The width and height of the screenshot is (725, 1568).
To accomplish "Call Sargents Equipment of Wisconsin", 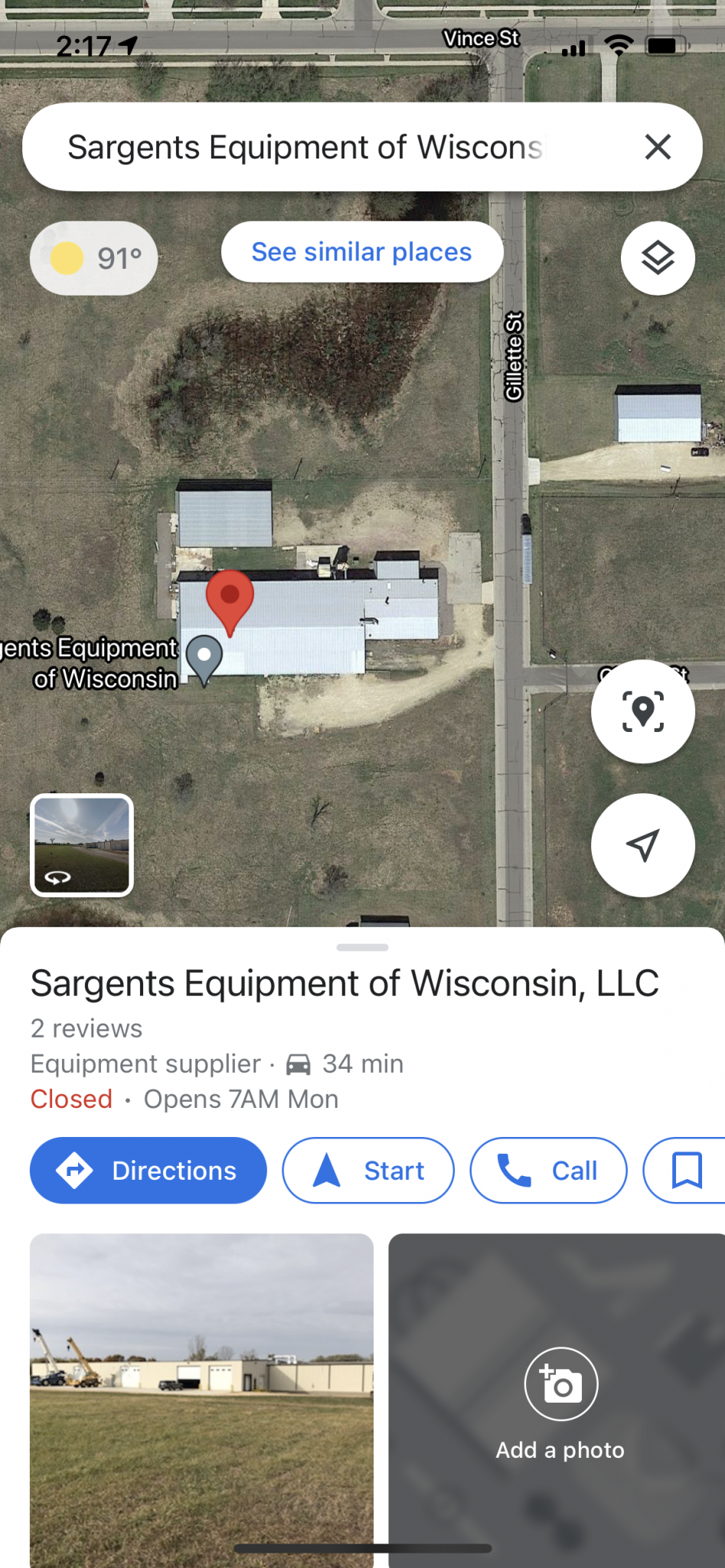I will pyautogui.click(x=548, y=1170).
